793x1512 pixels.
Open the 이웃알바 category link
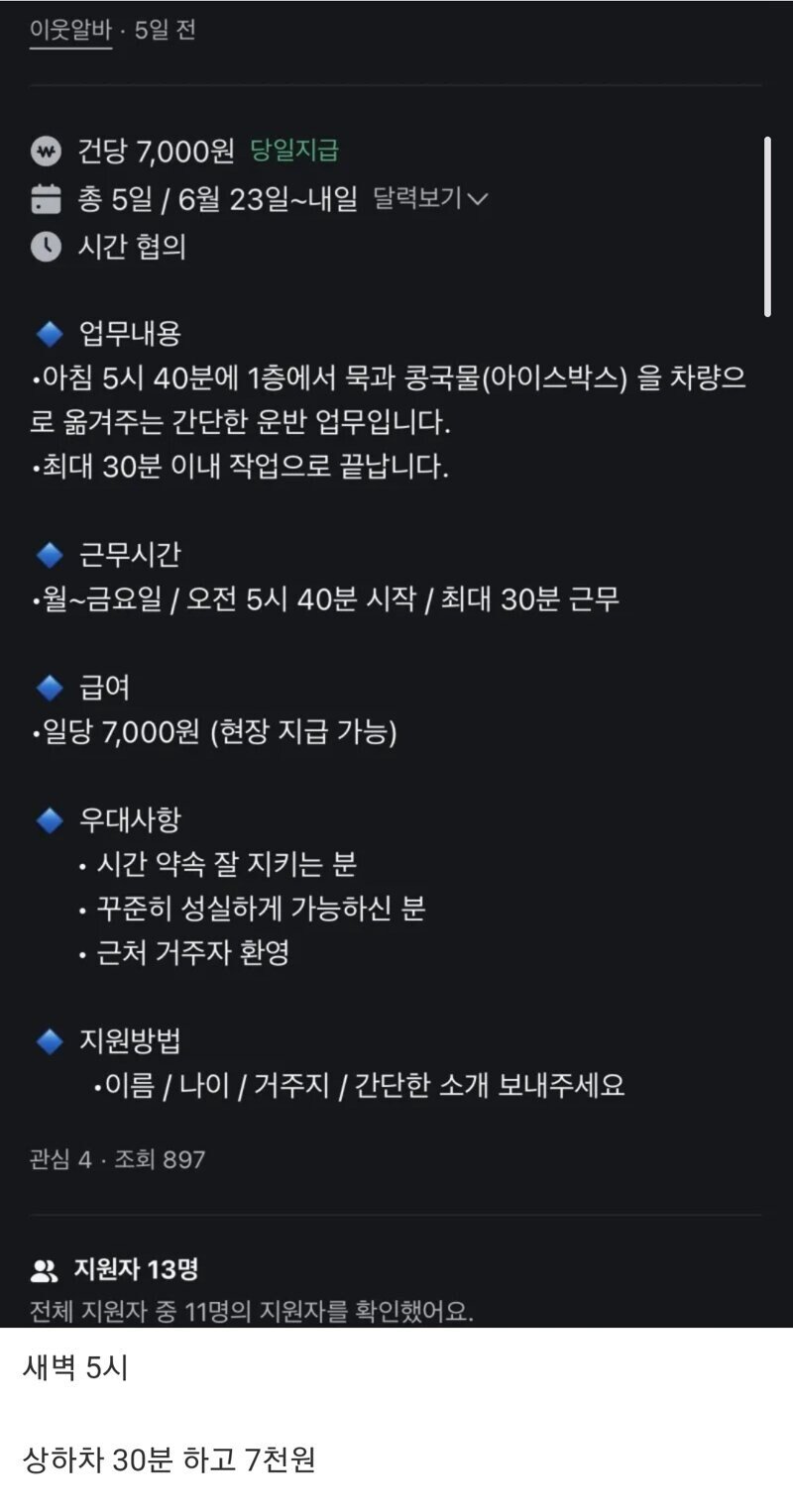pyautogui.click(x=70, y=31)
